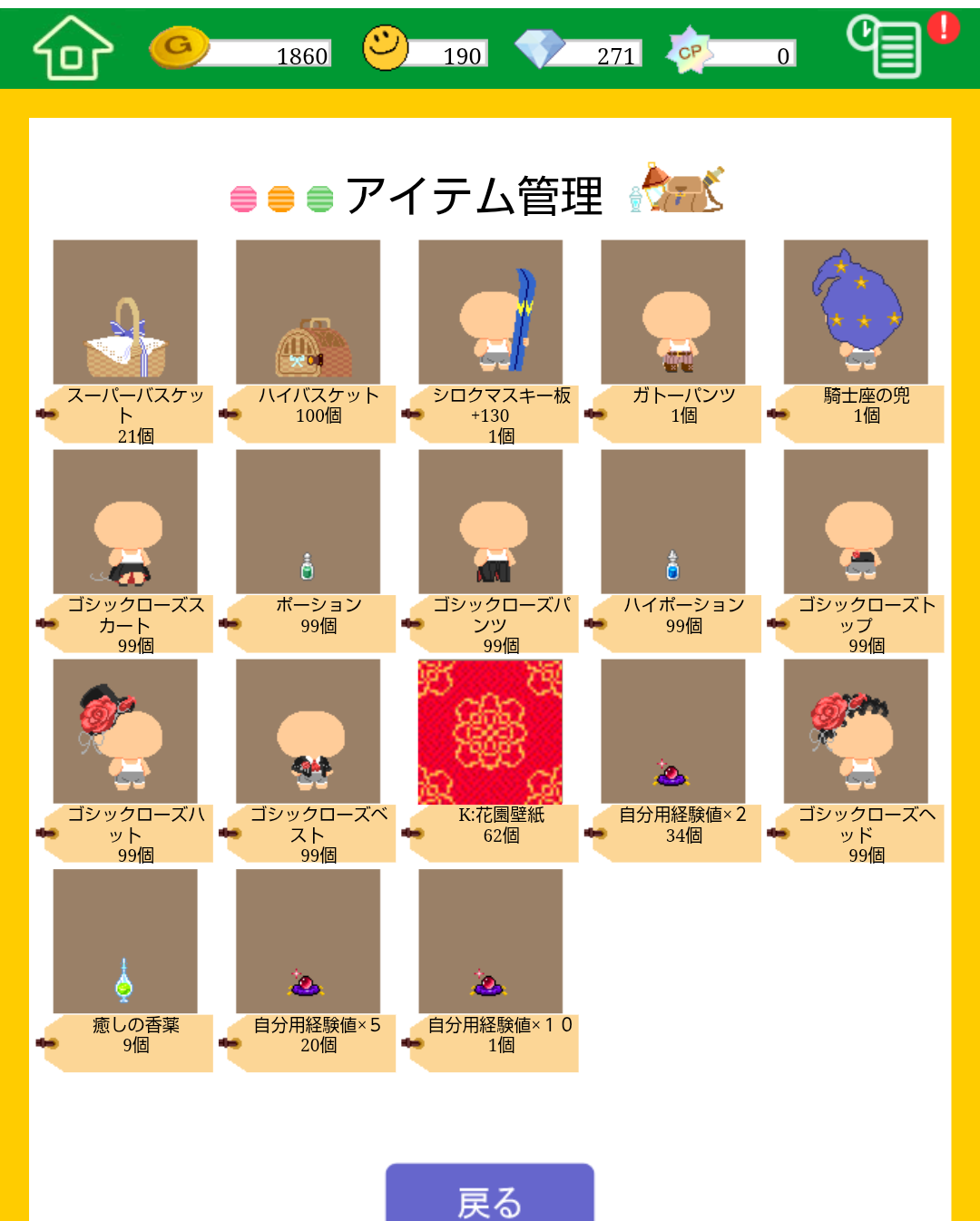The image size is (980, 1221).
Task: Select 自分用経験値×2 item
Action: tap(673, 731)
